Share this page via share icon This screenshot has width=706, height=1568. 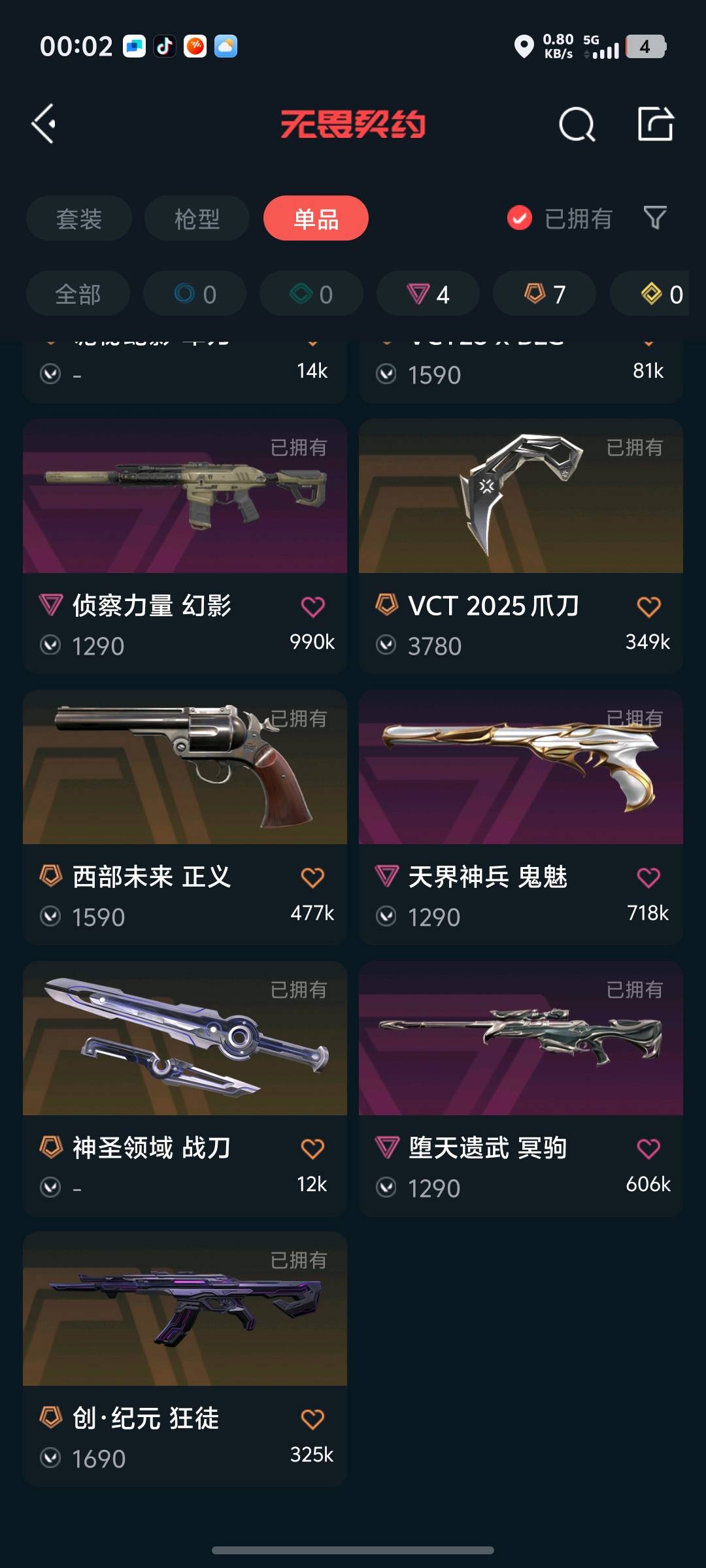[x=655, y=123]
